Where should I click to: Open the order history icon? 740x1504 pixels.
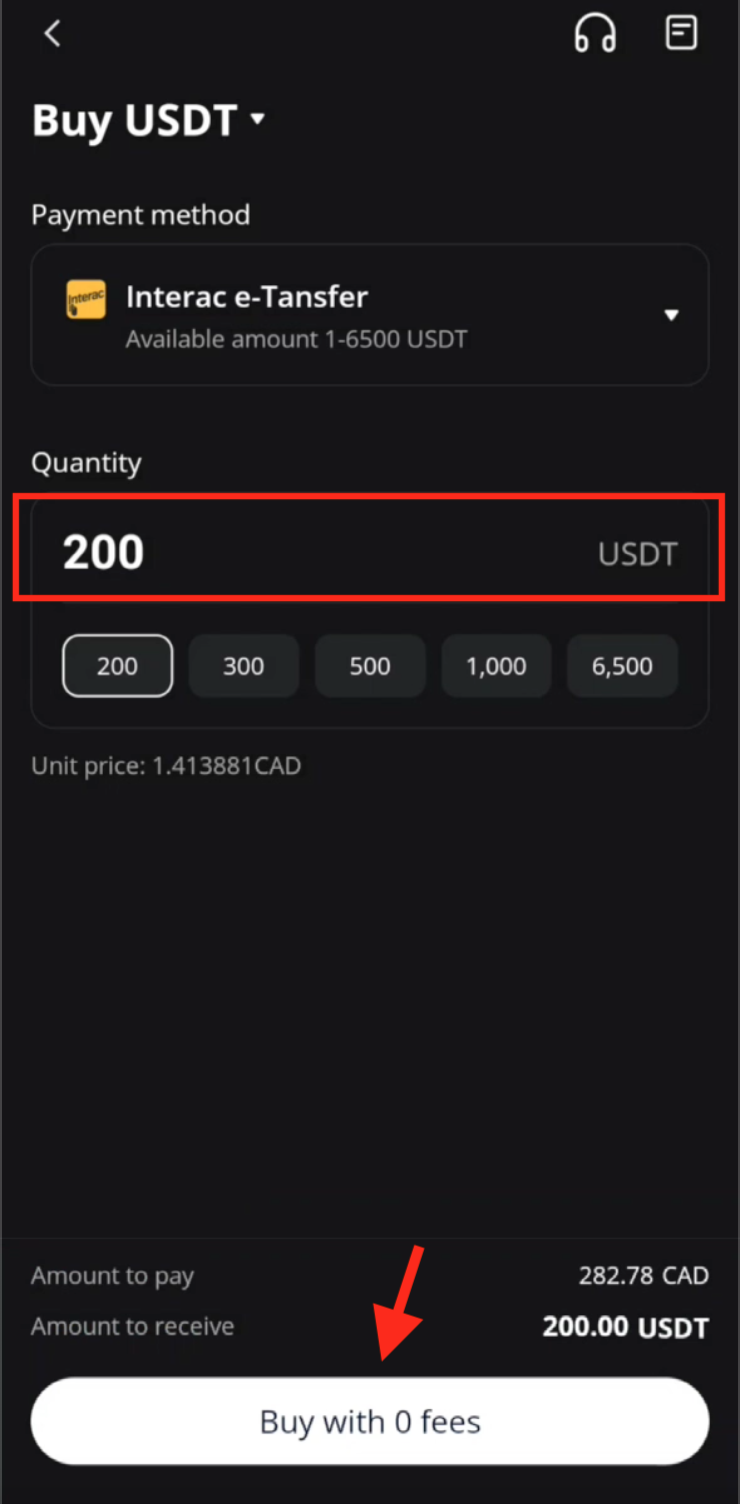(681, 33)
